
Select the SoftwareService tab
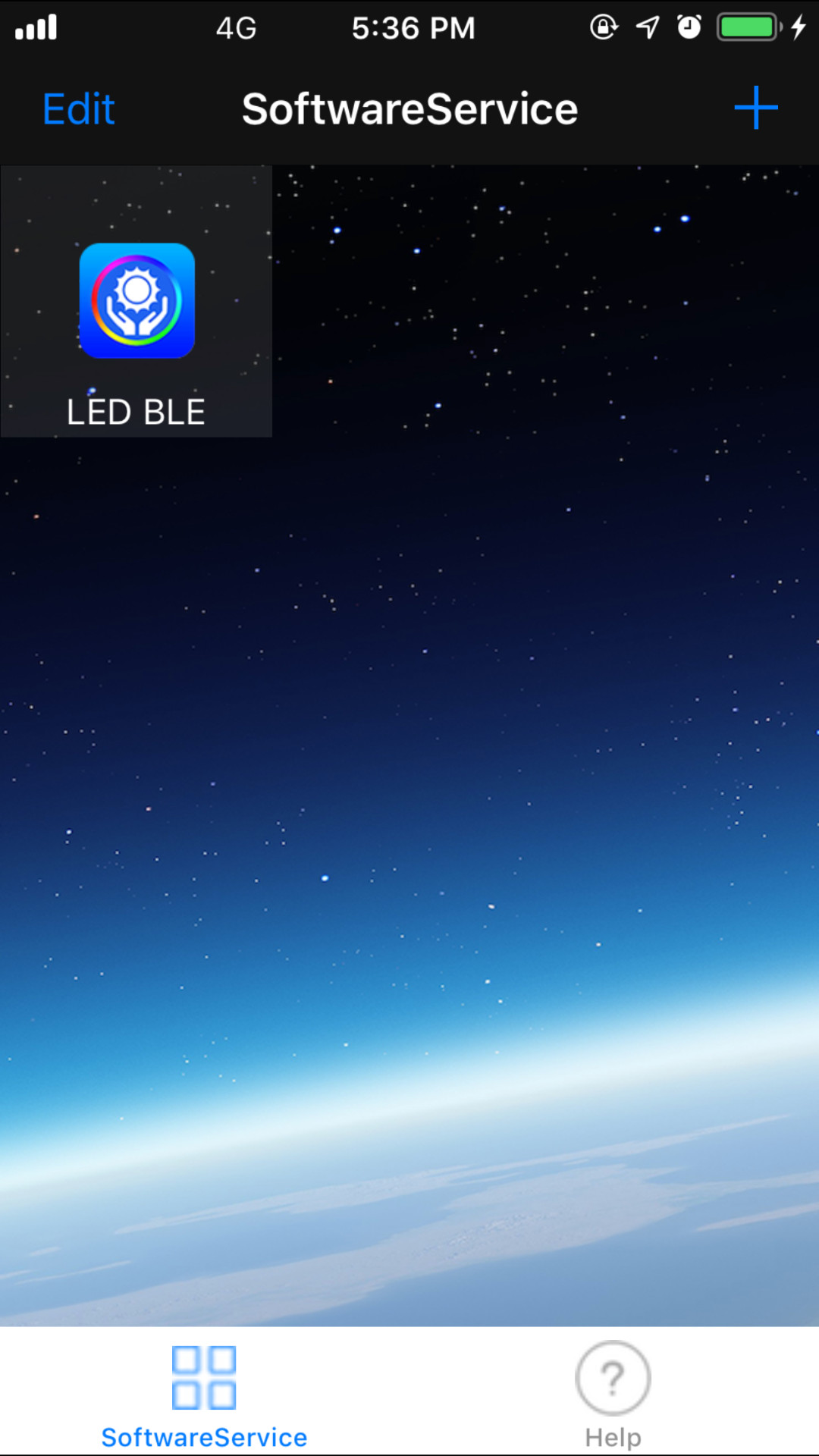click(x=204, y=1394)
